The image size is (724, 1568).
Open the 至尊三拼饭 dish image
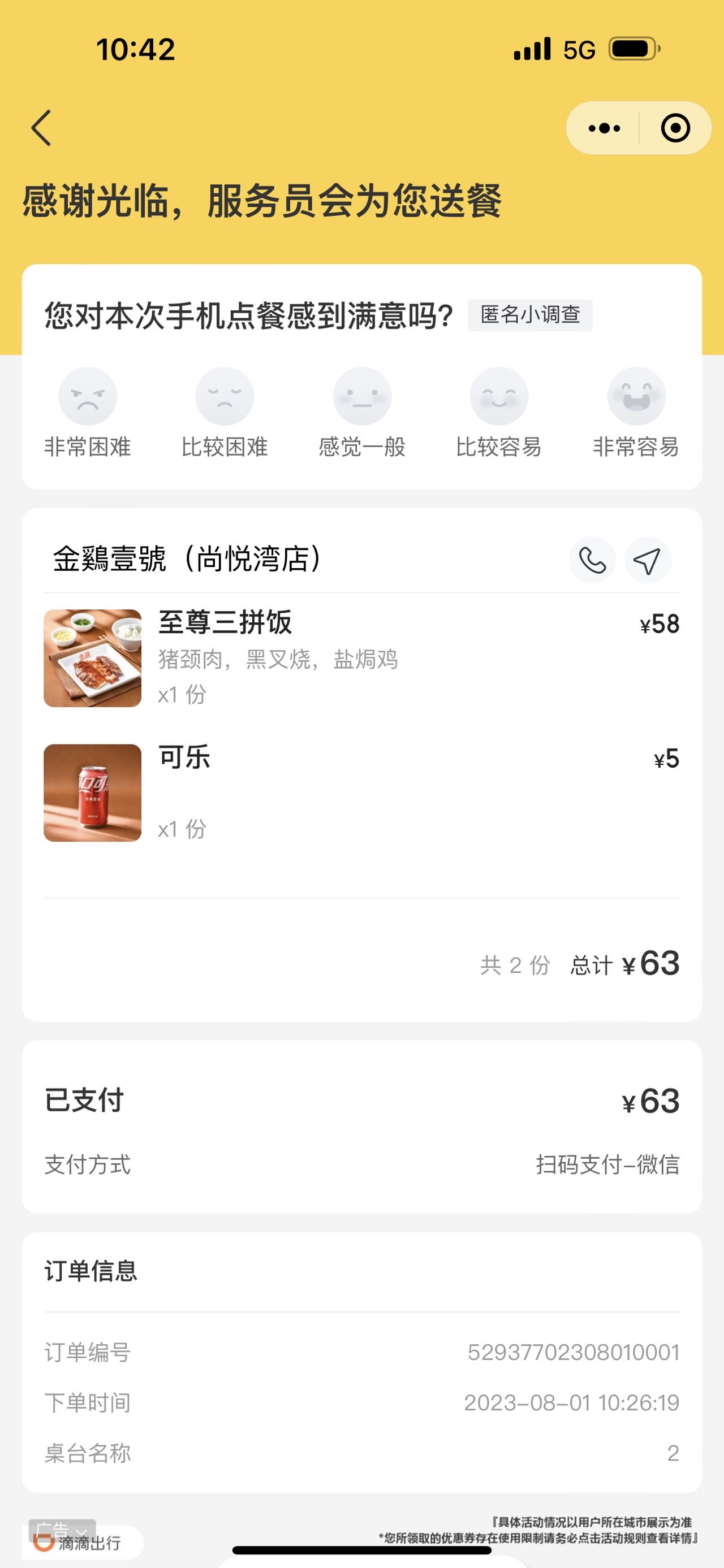click(93, 658)
